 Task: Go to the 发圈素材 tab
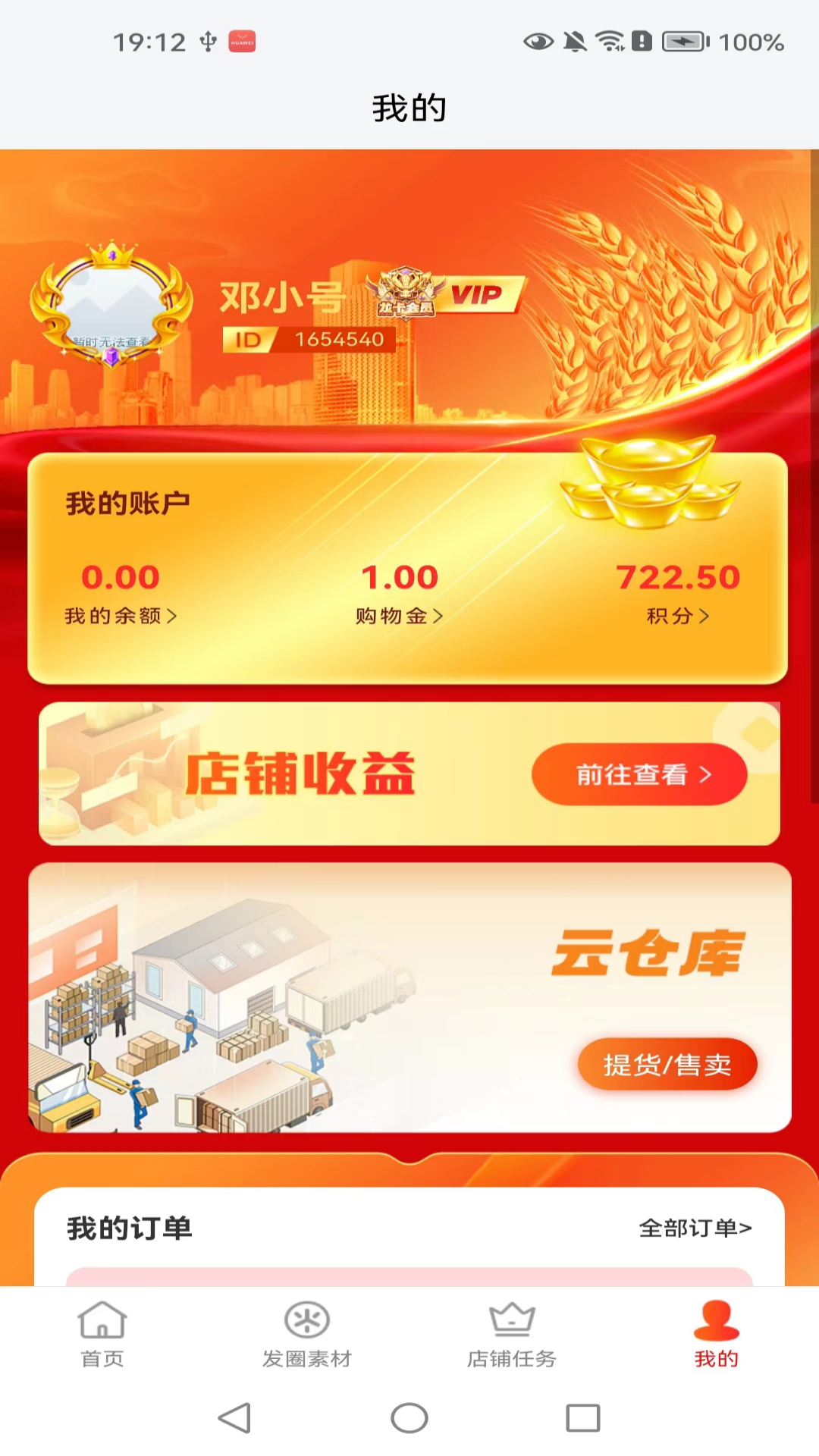click(x=307, y=1335)
